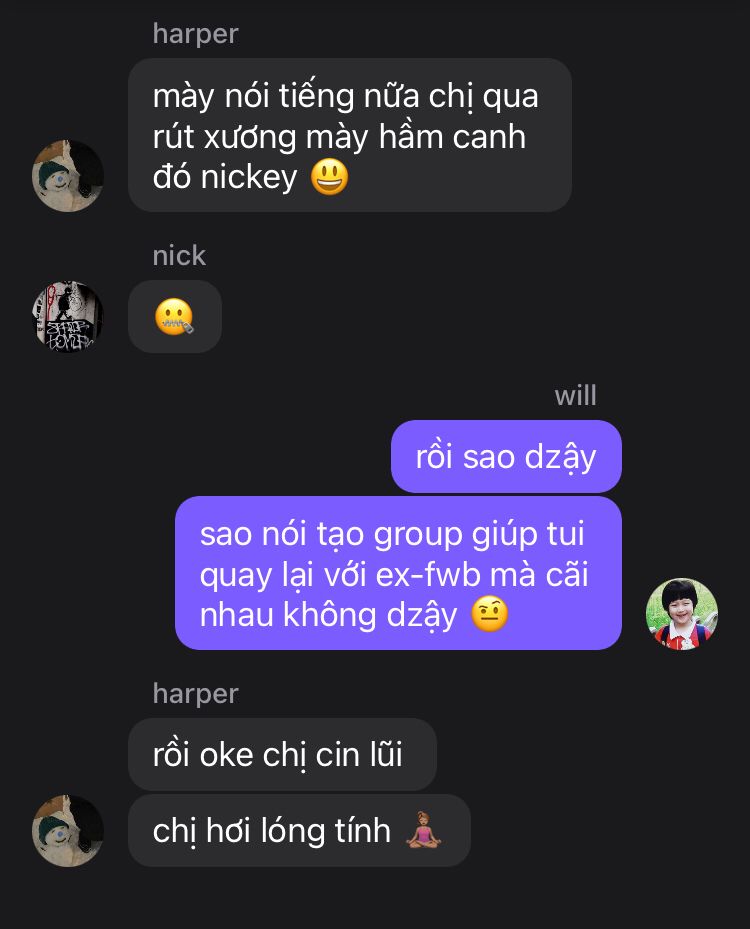This screenshot has height=929, width=750.
Task: Open harper's avatar beside the "đó nickey" message
Action: 68,176
